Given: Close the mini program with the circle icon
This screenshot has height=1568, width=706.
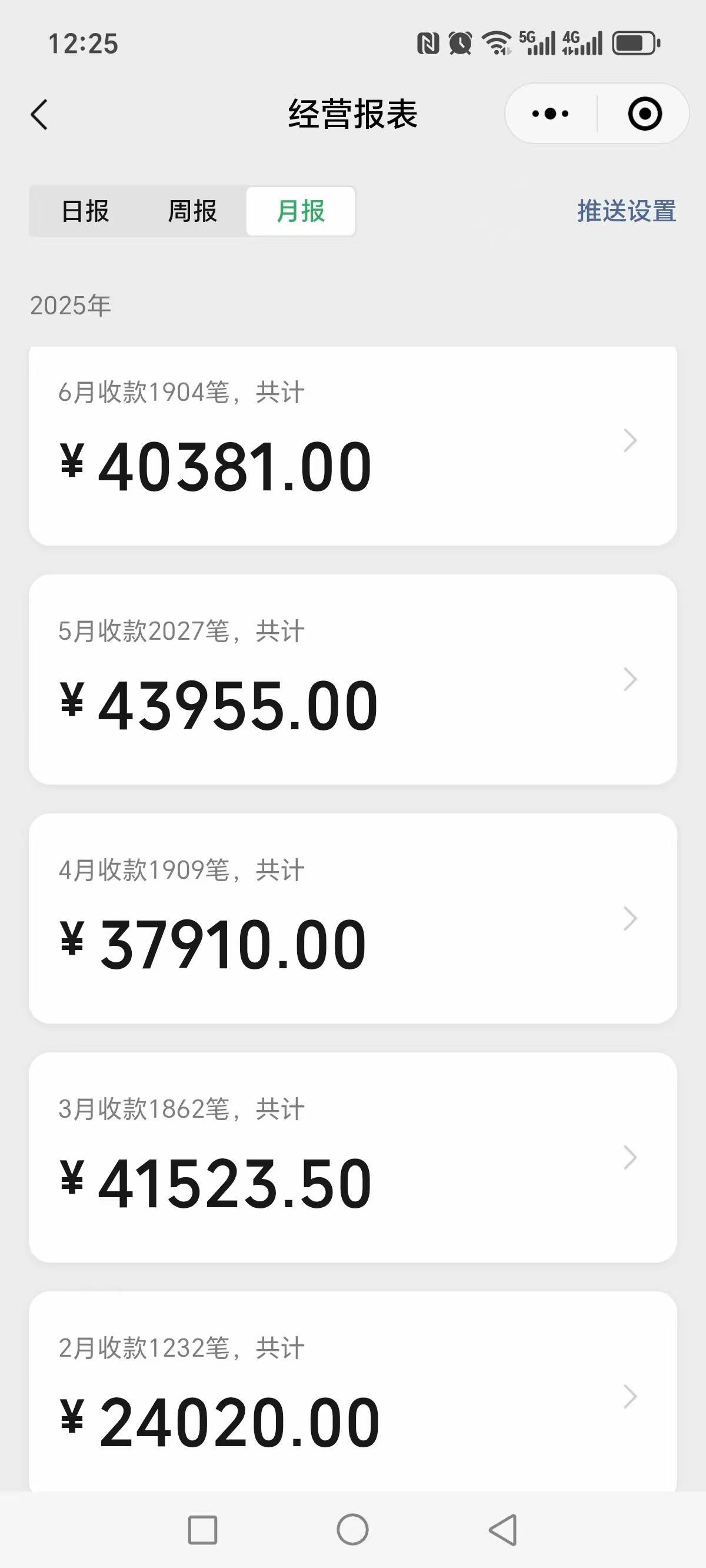Looking at the screenshot, I should click(645, 114).
